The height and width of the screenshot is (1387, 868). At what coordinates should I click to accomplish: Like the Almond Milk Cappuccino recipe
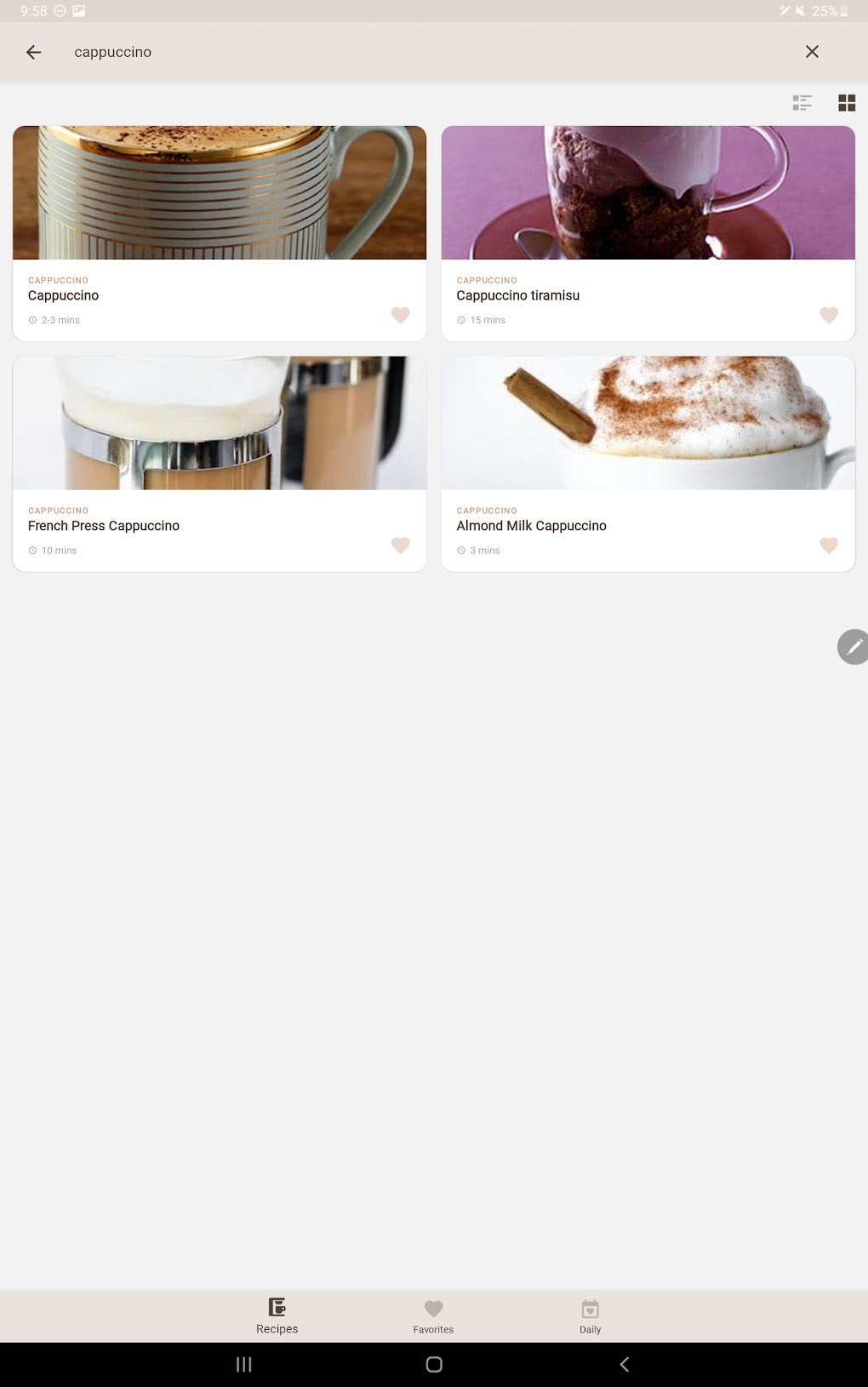[829, 545]
